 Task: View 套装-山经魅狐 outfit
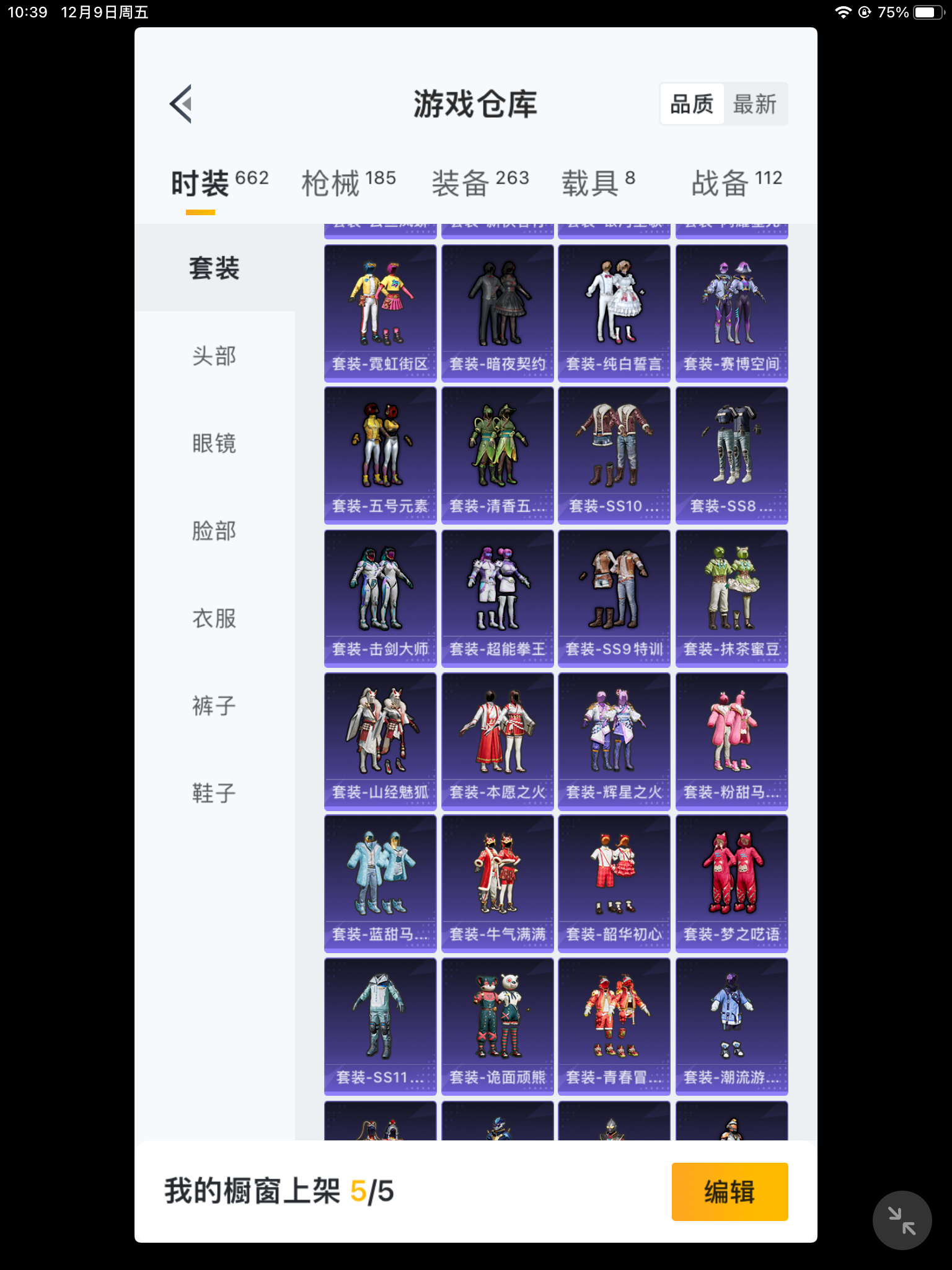[380, 741]
